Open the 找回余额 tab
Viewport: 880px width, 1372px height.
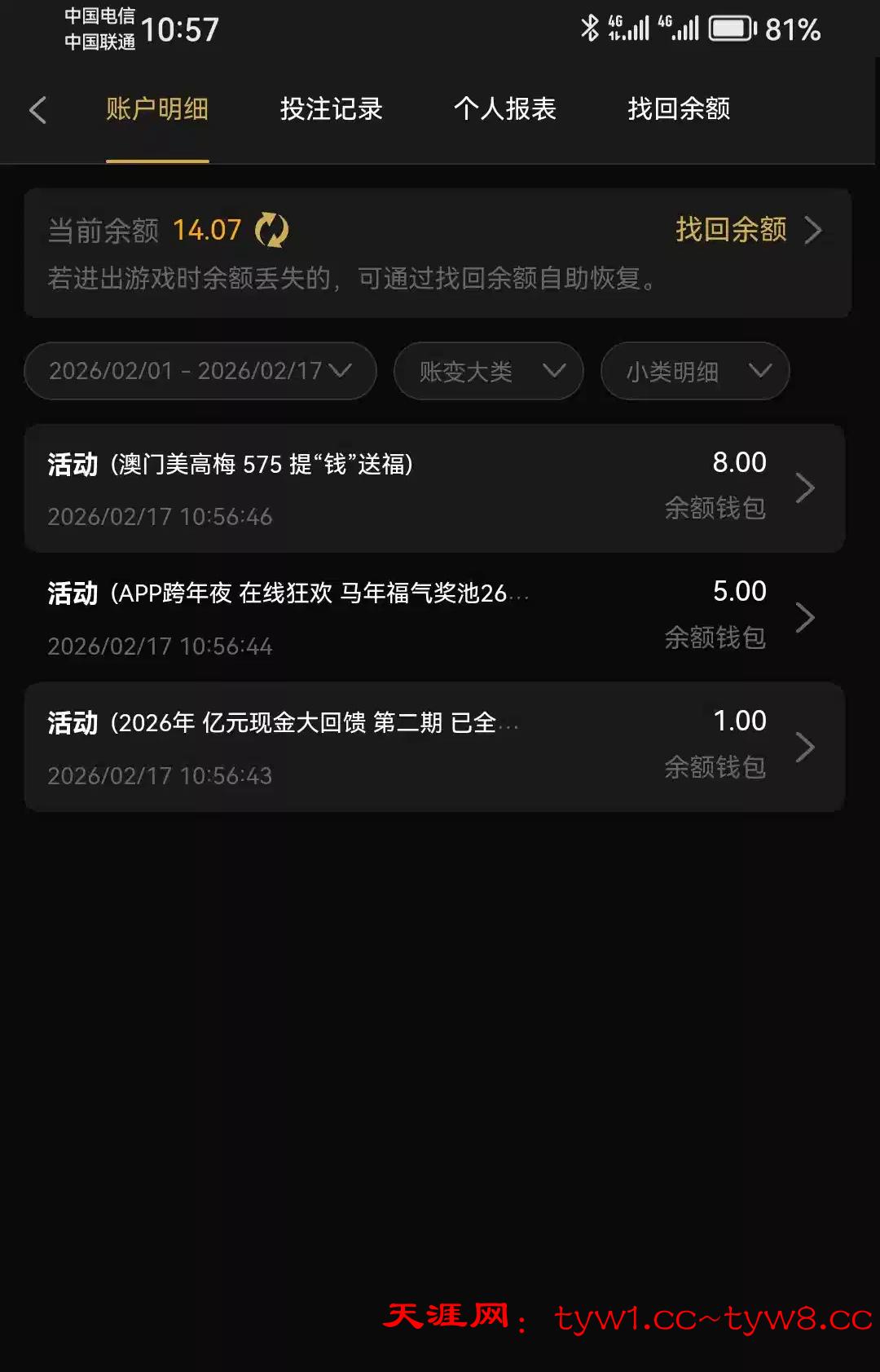click(x=678, y=109)
